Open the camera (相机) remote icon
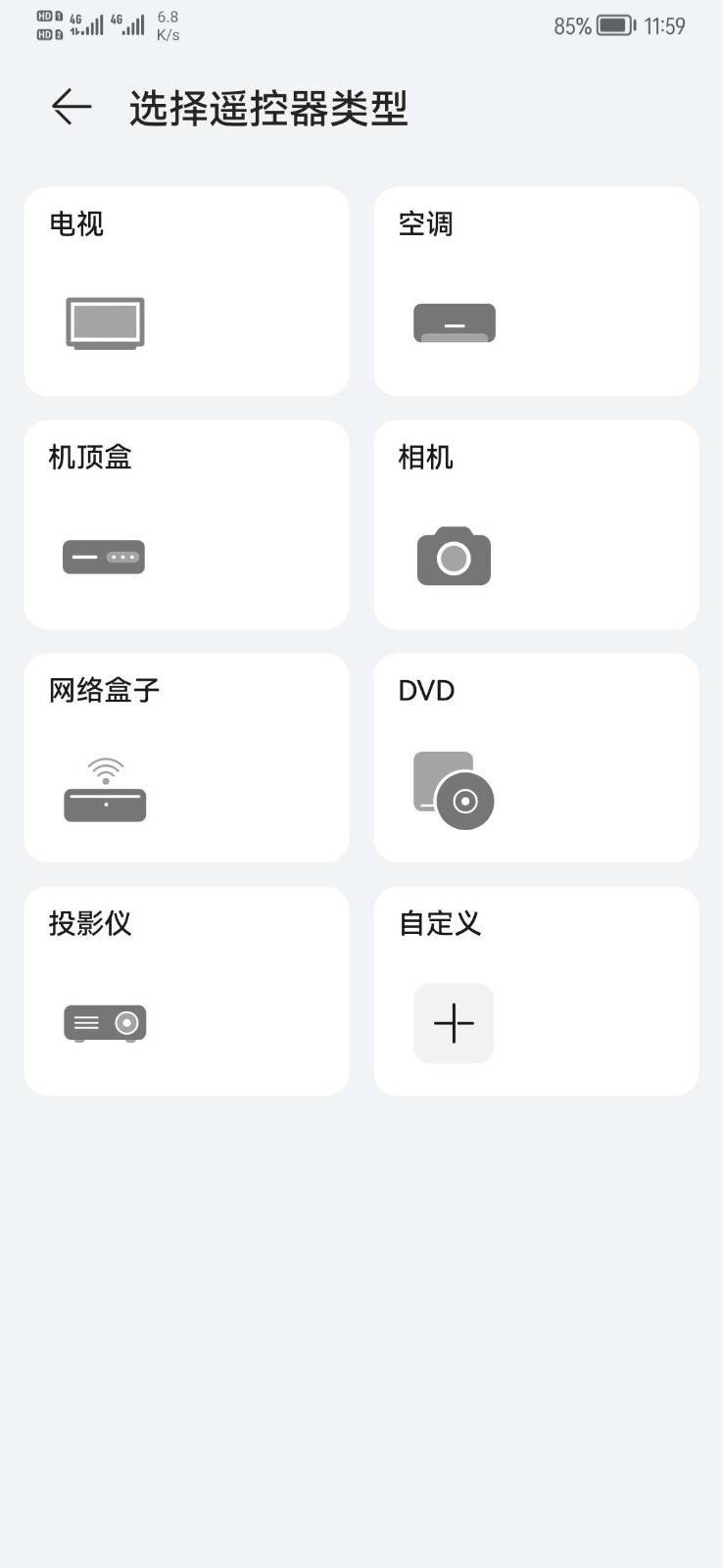723x1568 pixels. pos(454,556)
